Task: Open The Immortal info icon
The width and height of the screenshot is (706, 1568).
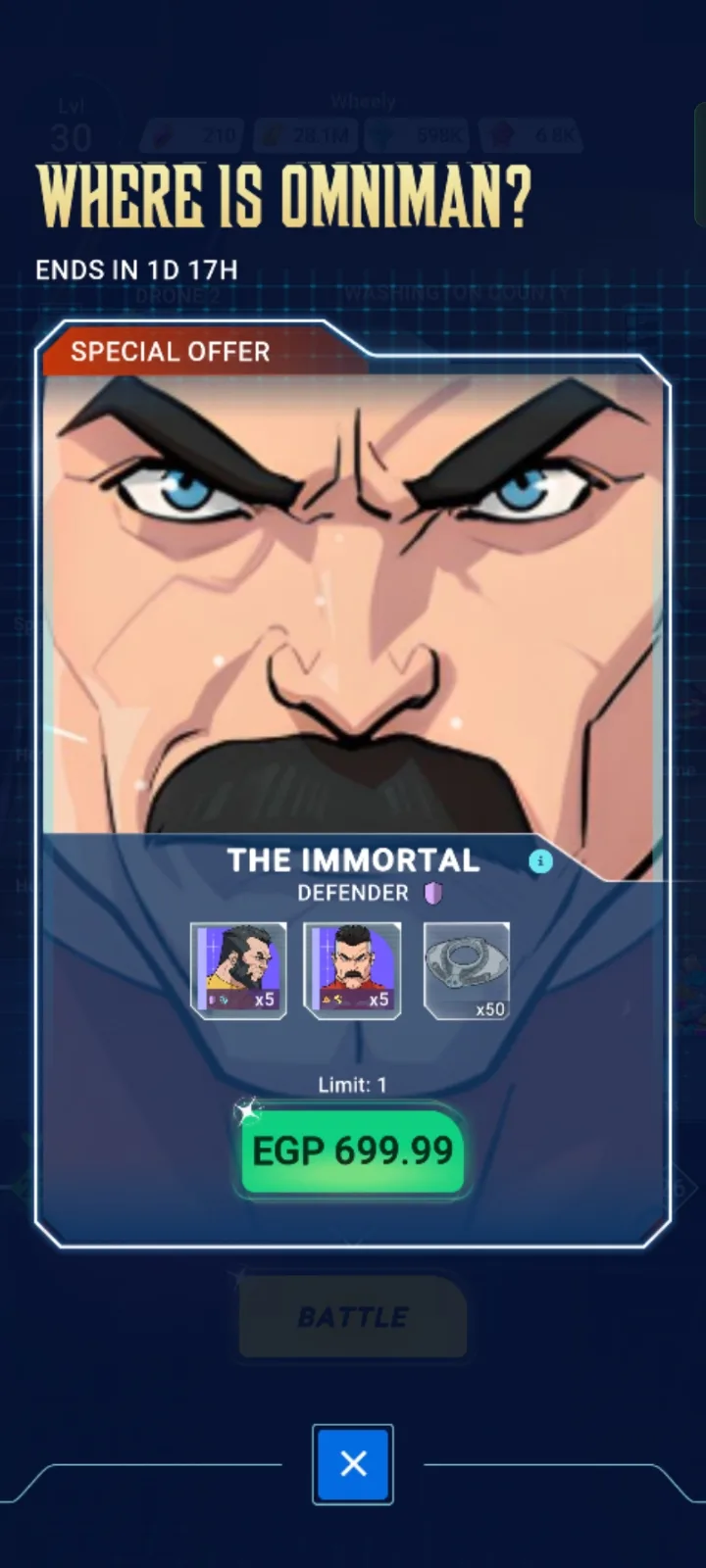Action: pyautogui.click(x=540, y=861)
